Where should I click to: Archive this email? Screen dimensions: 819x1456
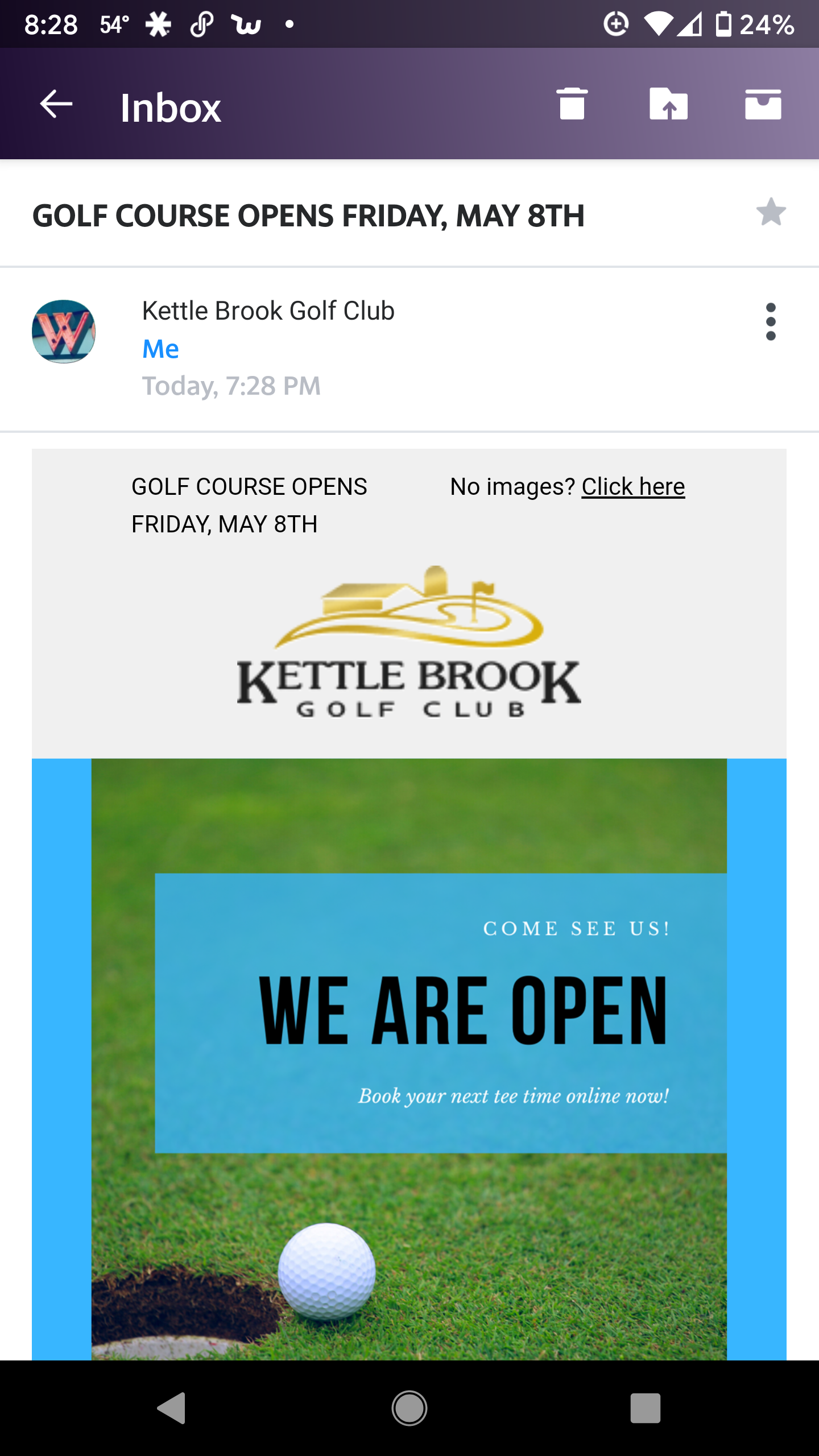[x=763, y=105]
